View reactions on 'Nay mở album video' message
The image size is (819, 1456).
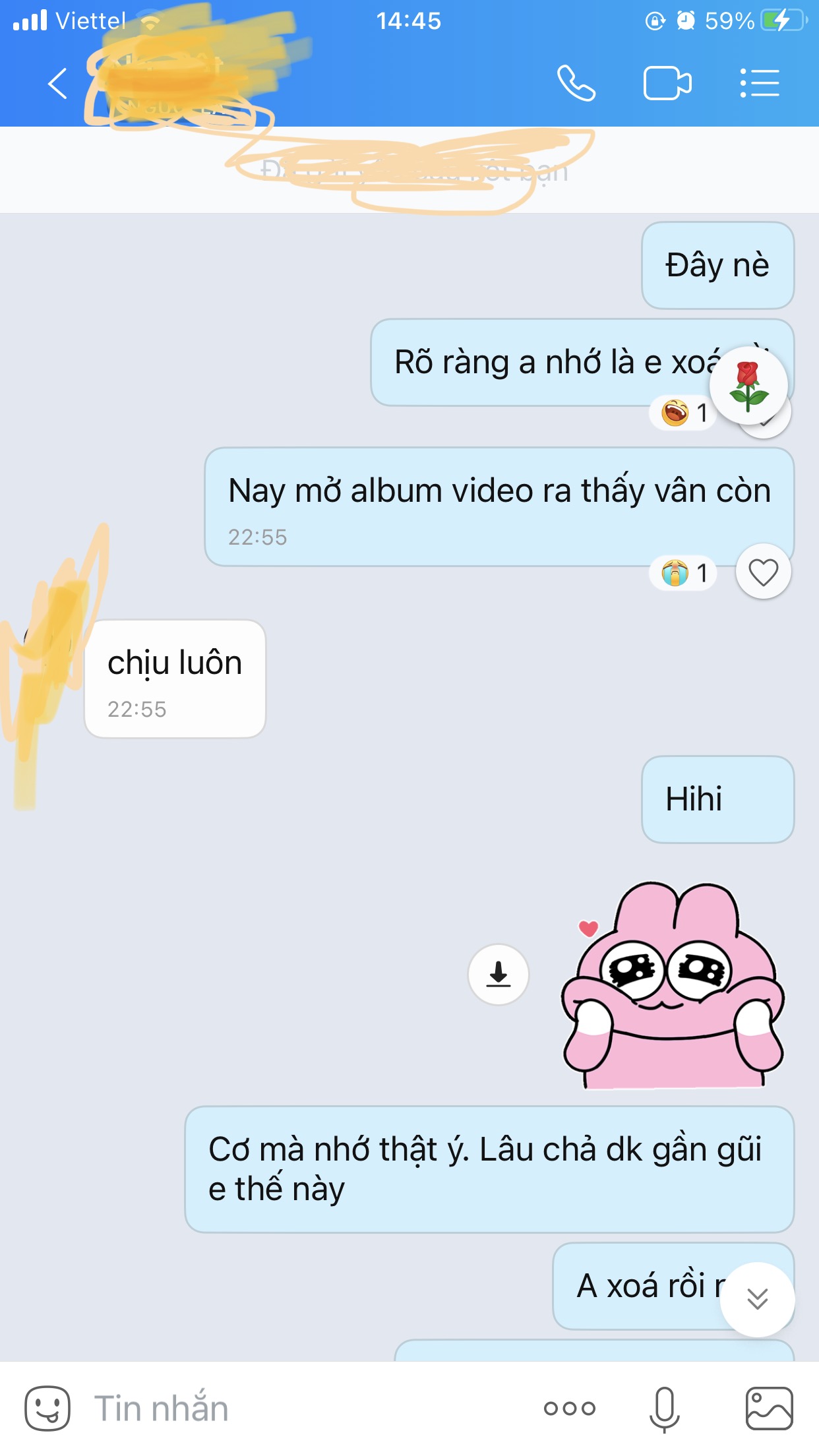684,573
